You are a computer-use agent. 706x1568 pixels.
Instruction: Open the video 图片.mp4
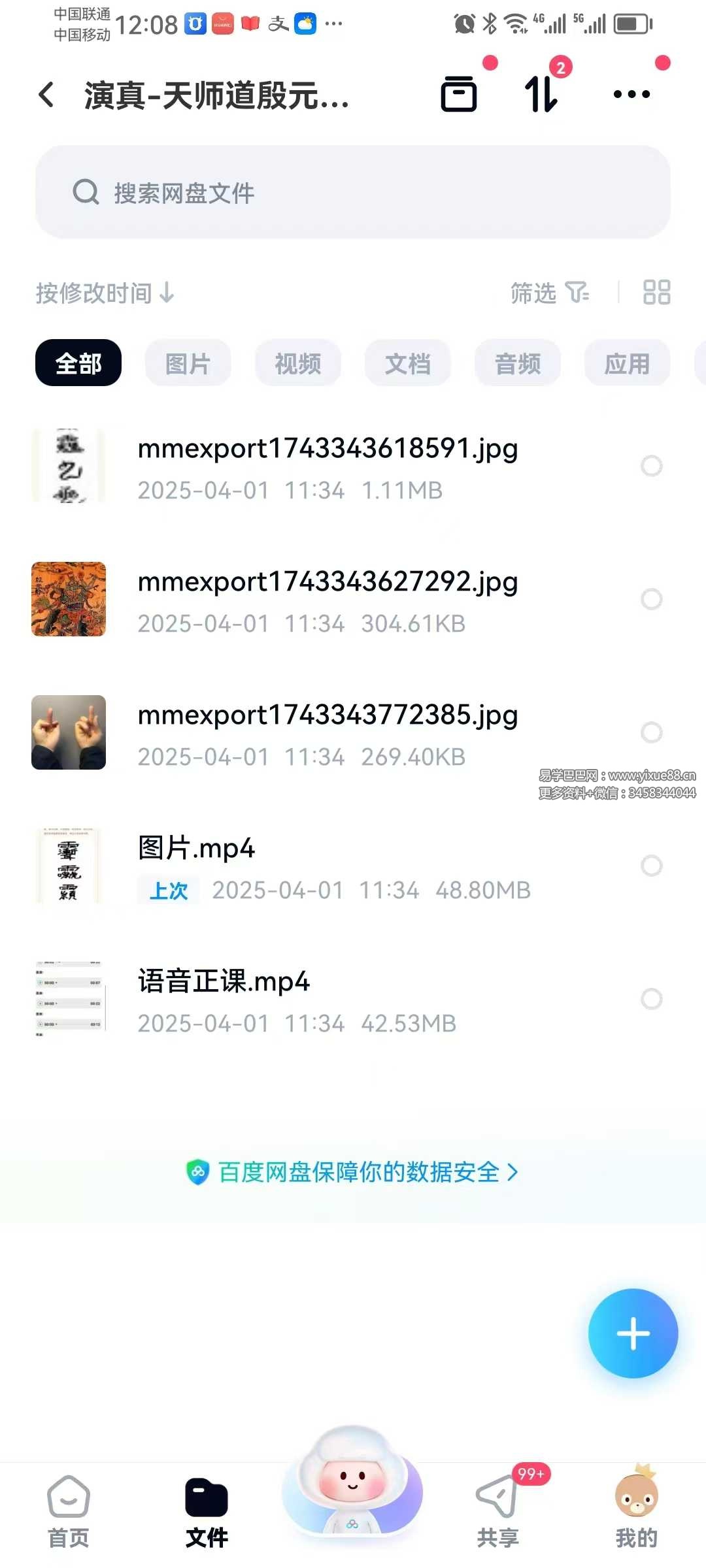click(x=327, y=866)
